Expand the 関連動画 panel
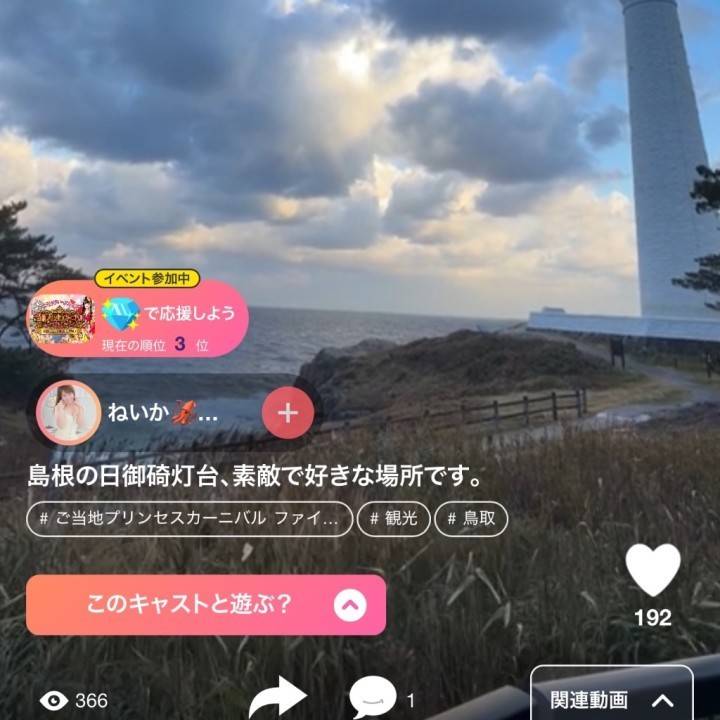720x720 pixels. tap(611, 698)
